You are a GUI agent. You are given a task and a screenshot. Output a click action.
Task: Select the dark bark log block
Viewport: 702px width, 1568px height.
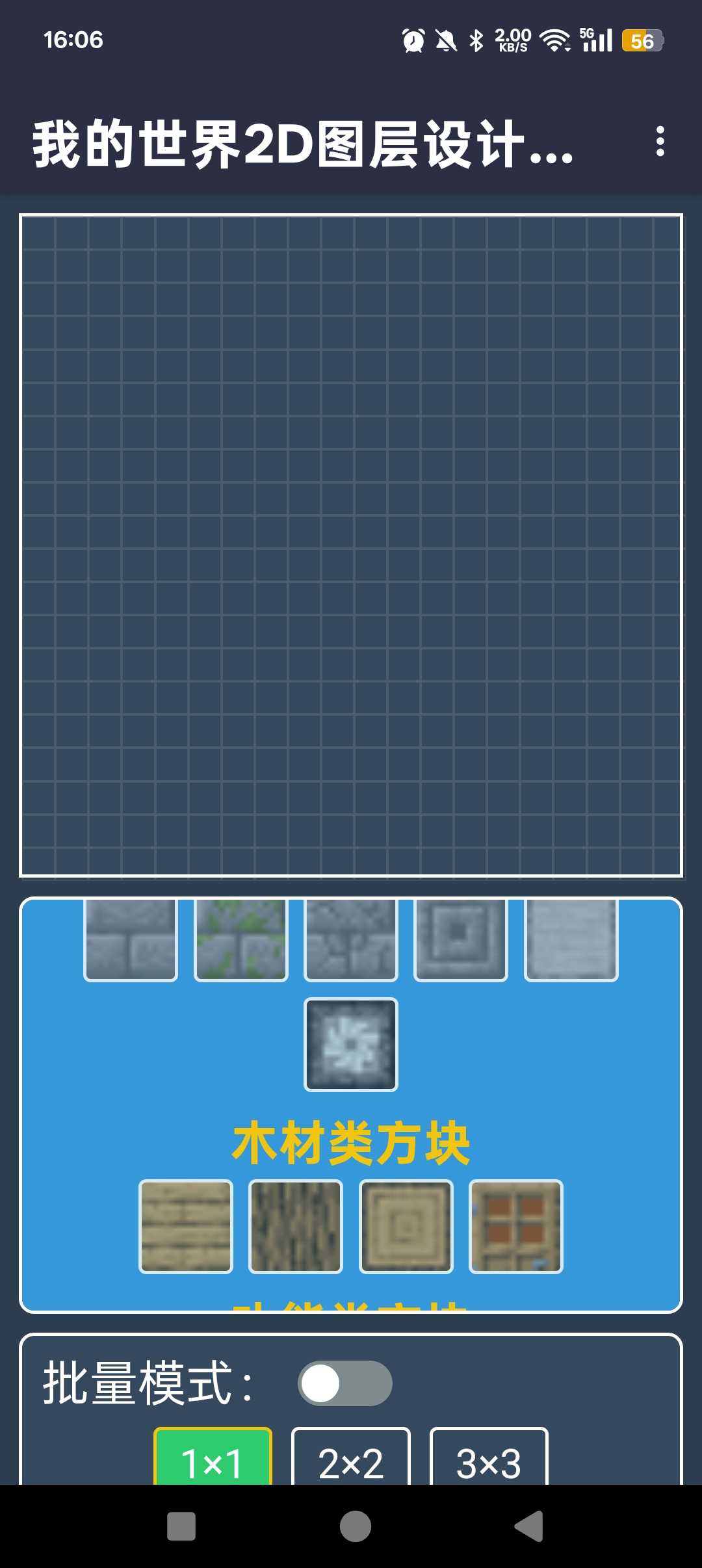[x=296, y=1226]
